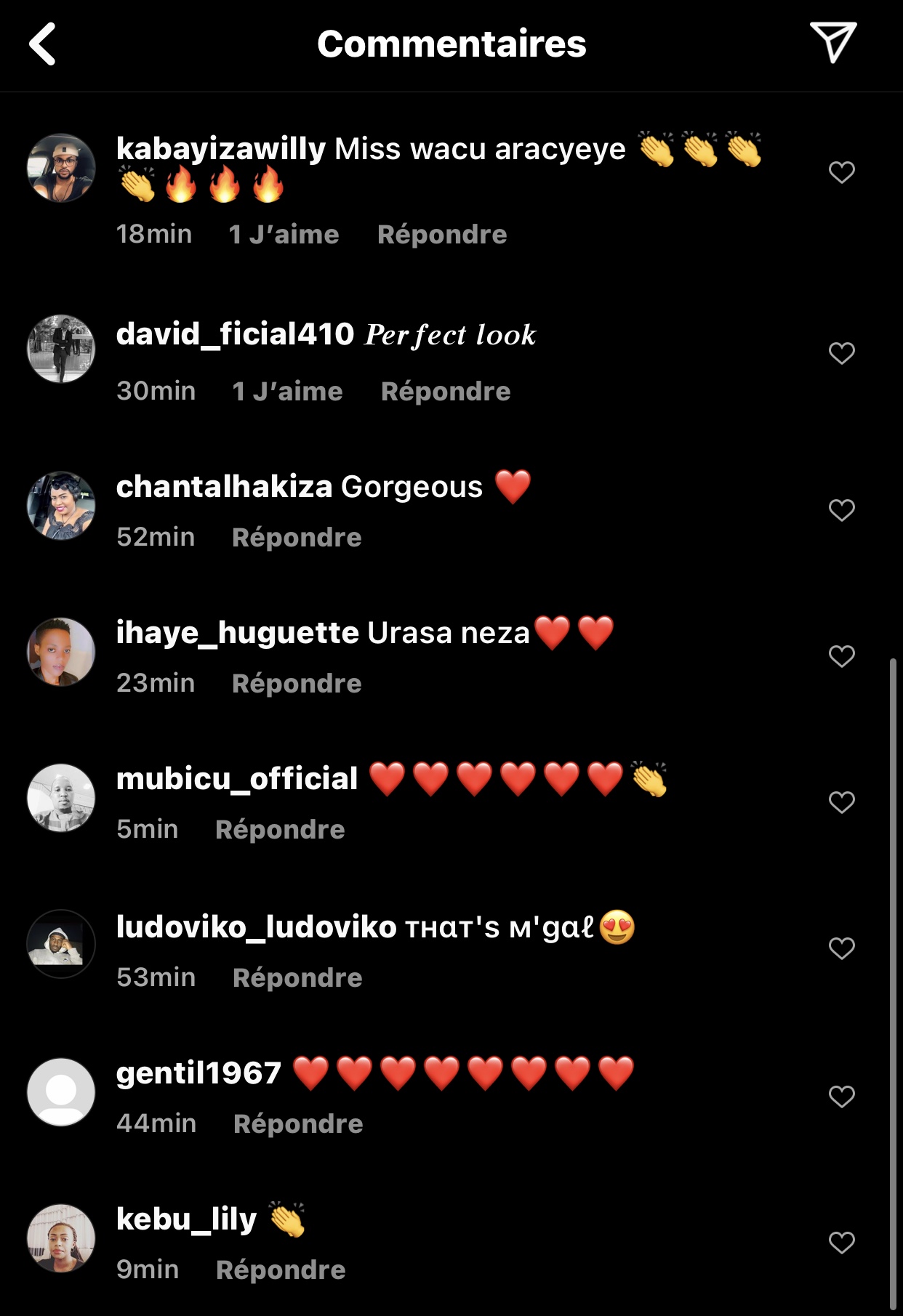Tap Répondre under gentil1967's comment

(x=298, y=1124)
